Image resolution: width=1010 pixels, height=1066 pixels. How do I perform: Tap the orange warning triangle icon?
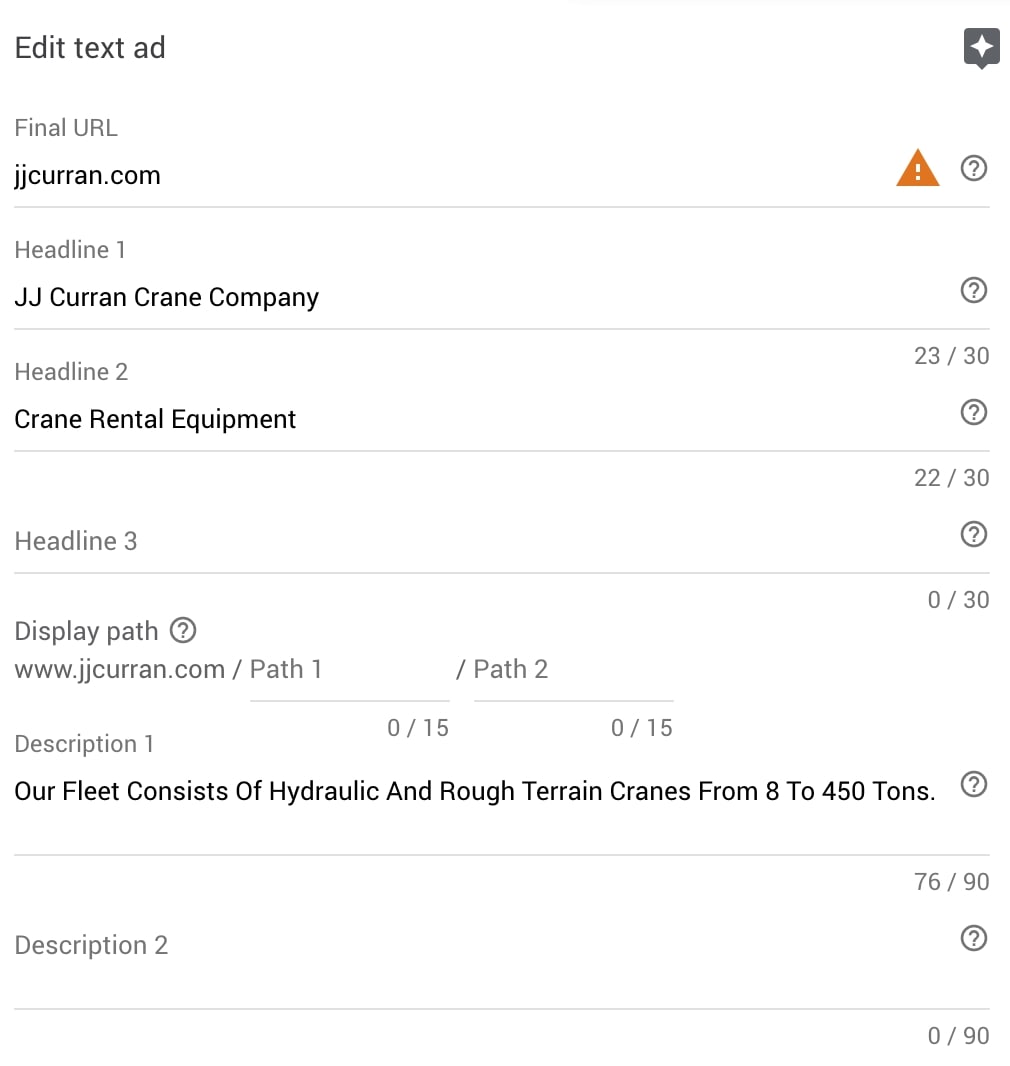917,169
